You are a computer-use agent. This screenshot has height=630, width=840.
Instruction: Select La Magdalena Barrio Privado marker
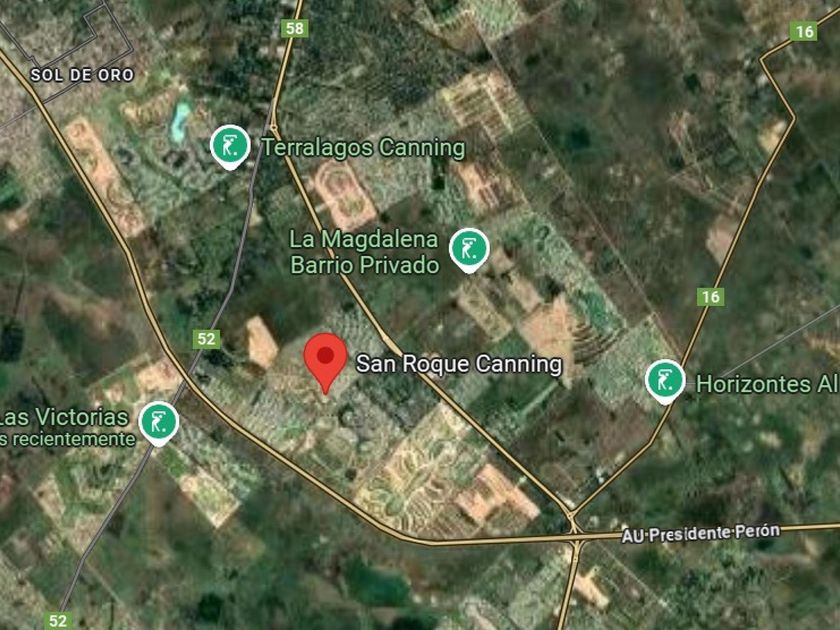(x=469, y=250)
